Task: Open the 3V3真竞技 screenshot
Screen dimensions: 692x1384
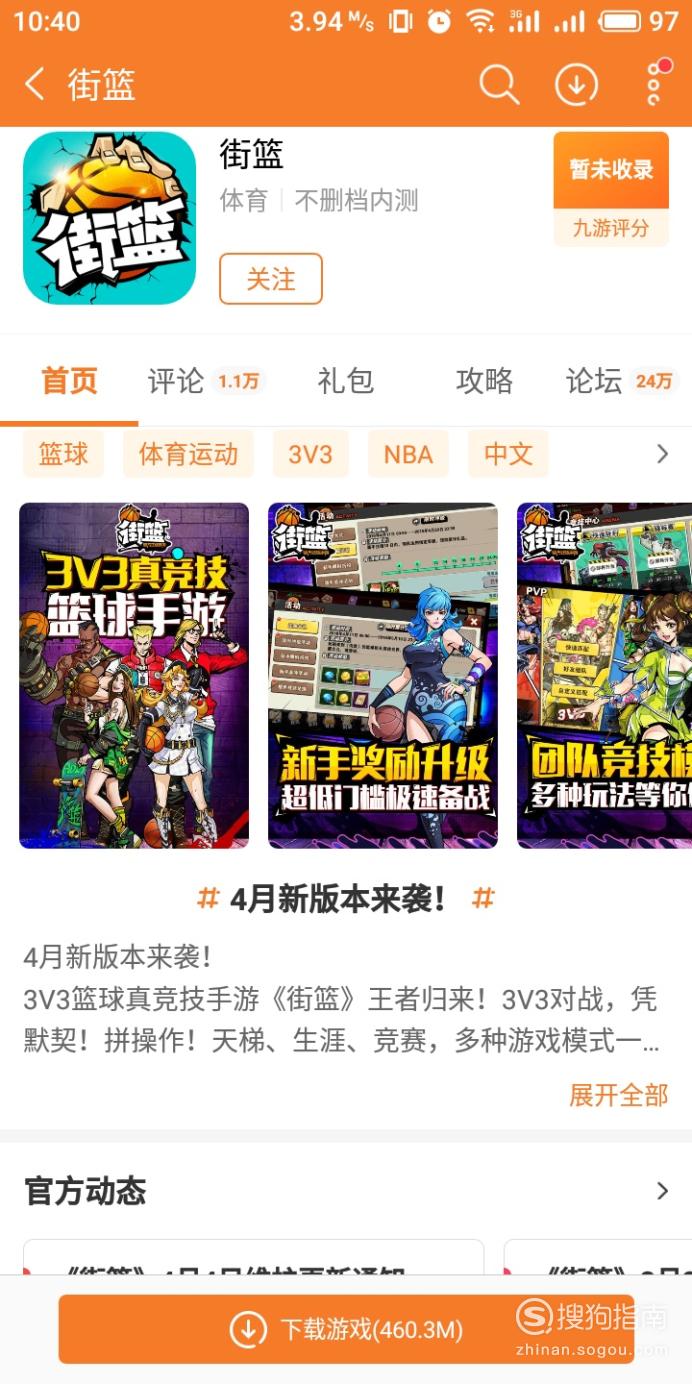Action: click(x=134, y=675)
